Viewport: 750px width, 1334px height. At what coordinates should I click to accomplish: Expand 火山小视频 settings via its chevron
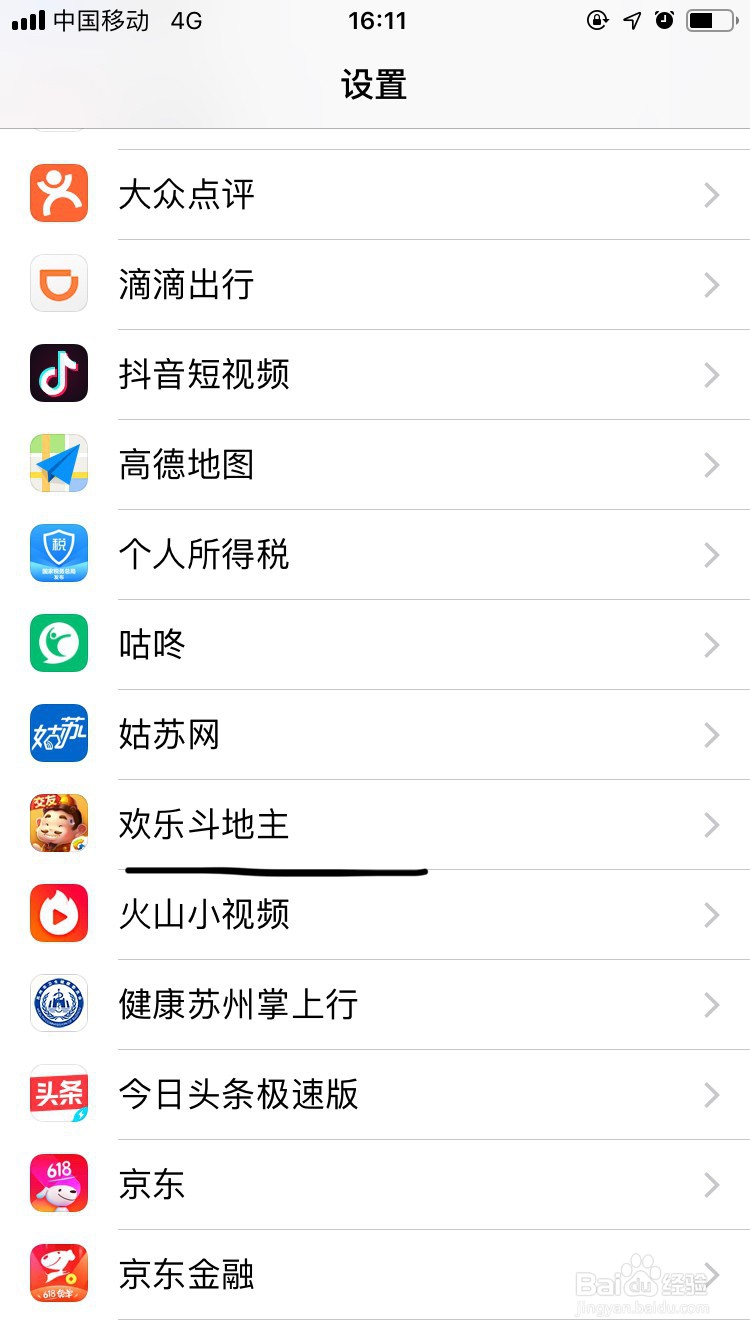point(711,915)
